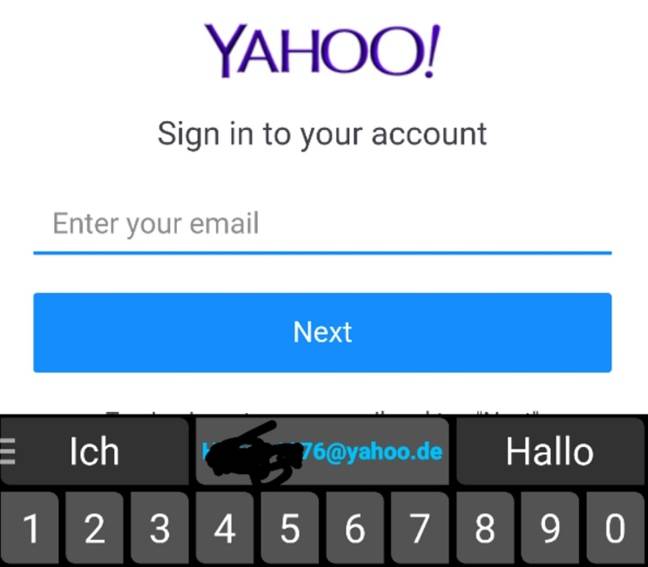Insert the keyboard suggestion Hallo
Viewport: 648px width, 567px height.
point(550,452)
